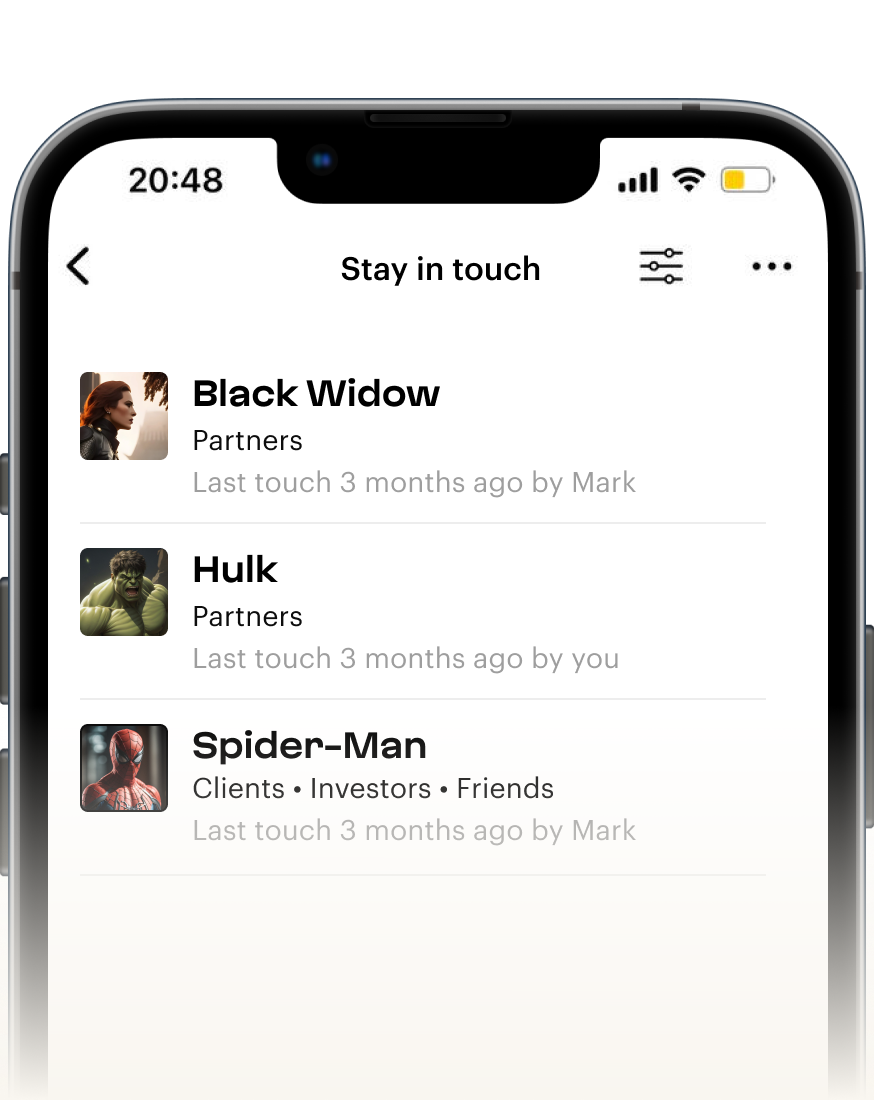Open the filter settings icon
The image size is (874, 1100).
pyautogui.click(x=661, y=267)
